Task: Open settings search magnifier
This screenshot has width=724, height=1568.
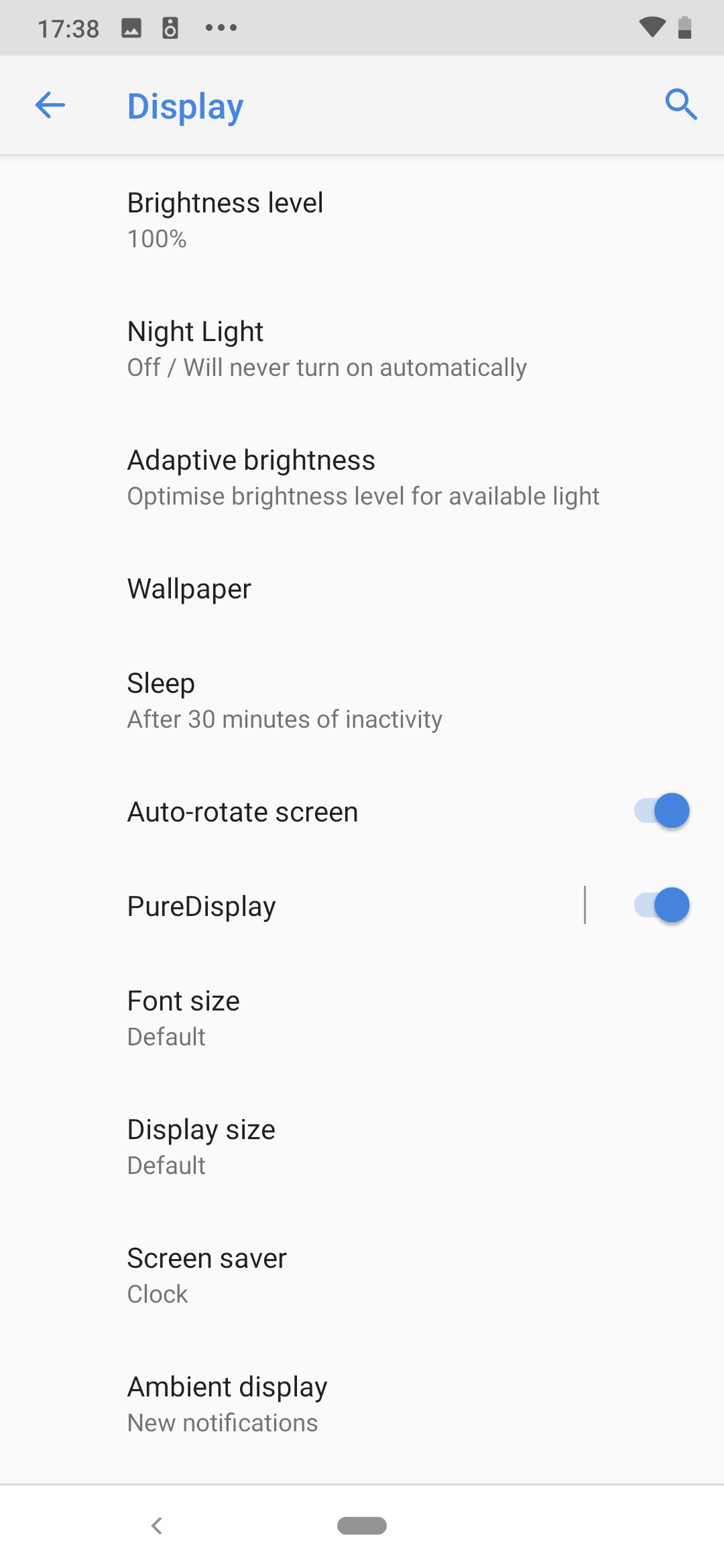Action: pos(681,105)
